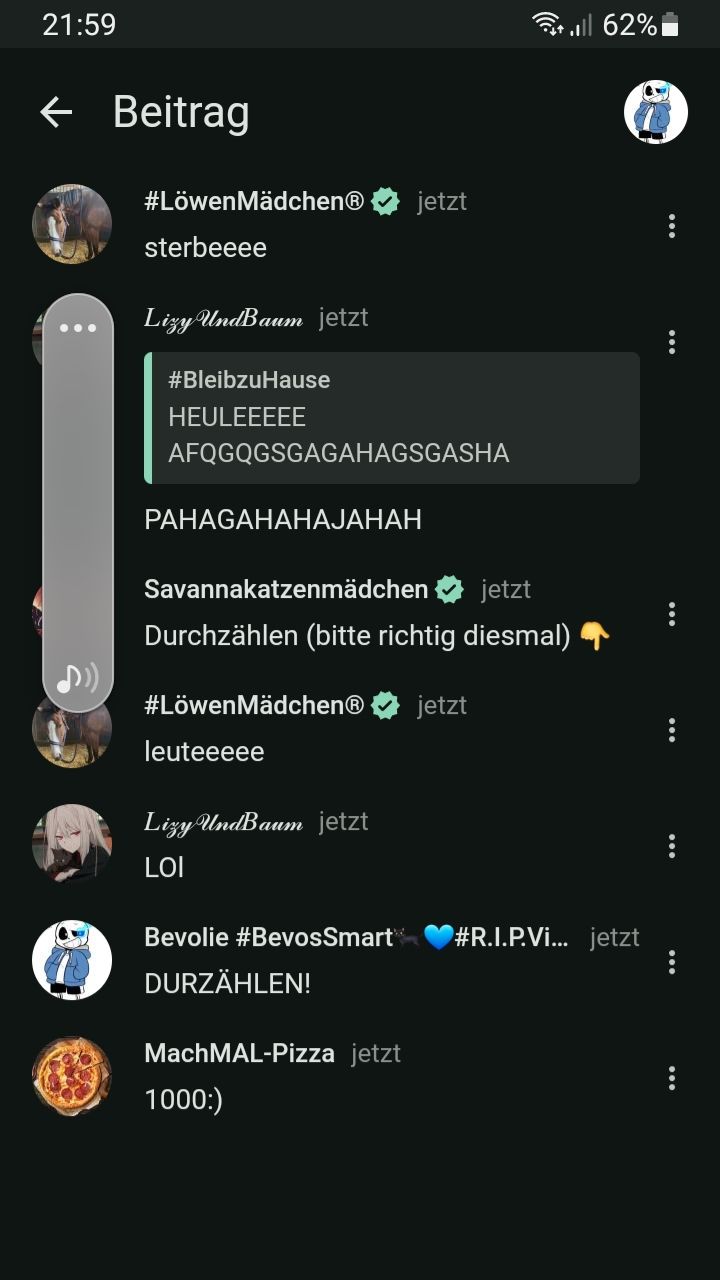The width and height of the screenshot is (720, 1280).
Task: Open the avatar next to the 'LOl' comment
Action: [72, 844]
